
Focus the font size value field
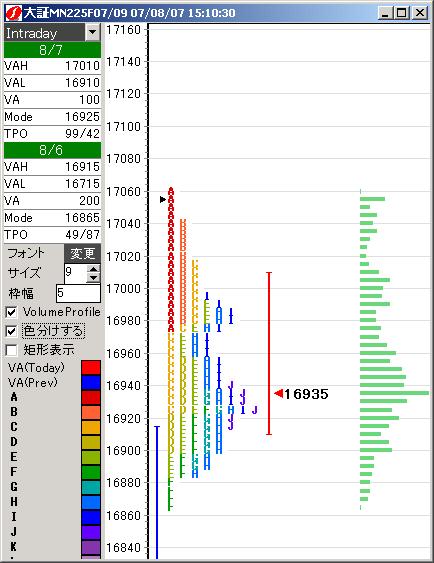[x=75, y=274]
